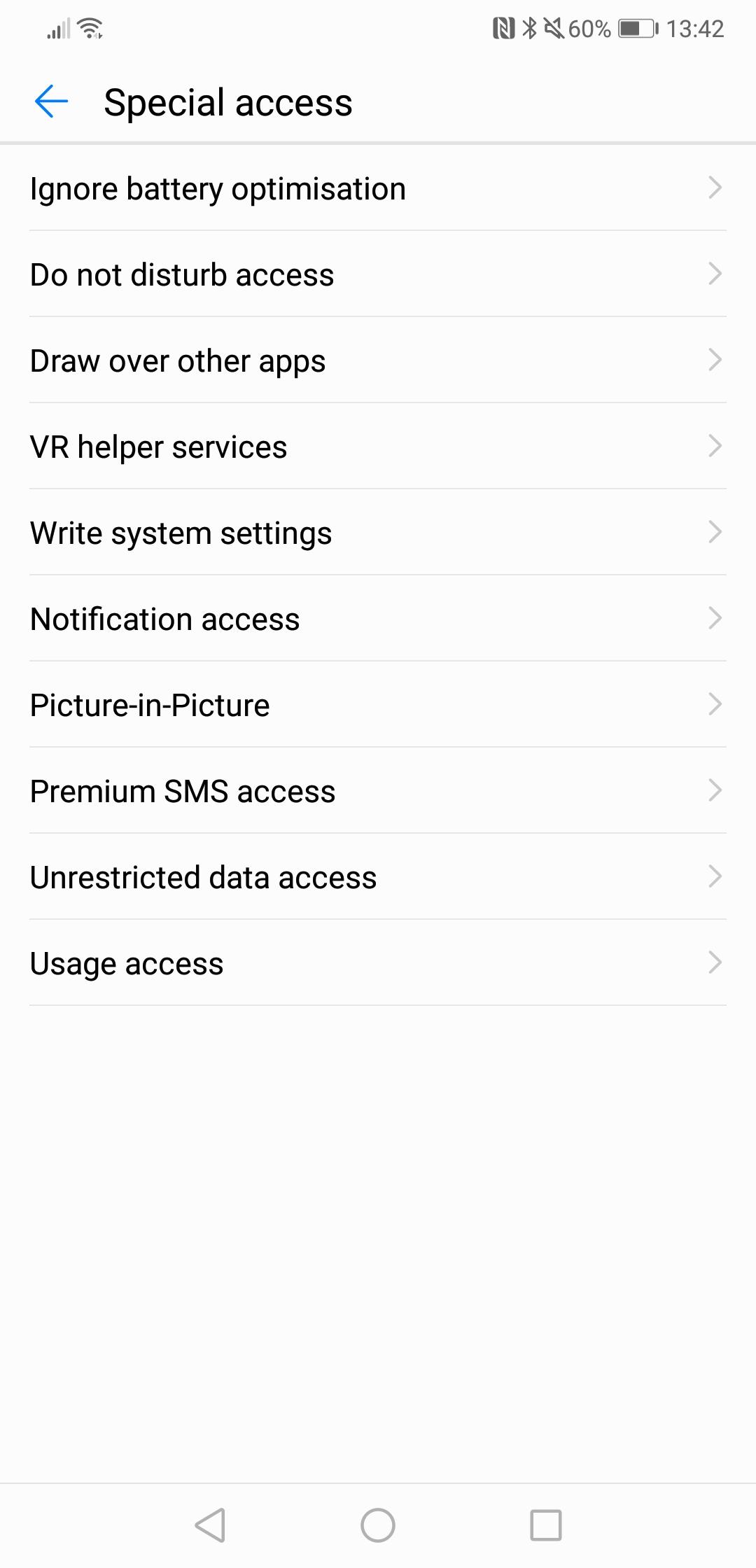756x1568 pixels.
Task: Tap the system home button
Action: tap(378, 1525)
